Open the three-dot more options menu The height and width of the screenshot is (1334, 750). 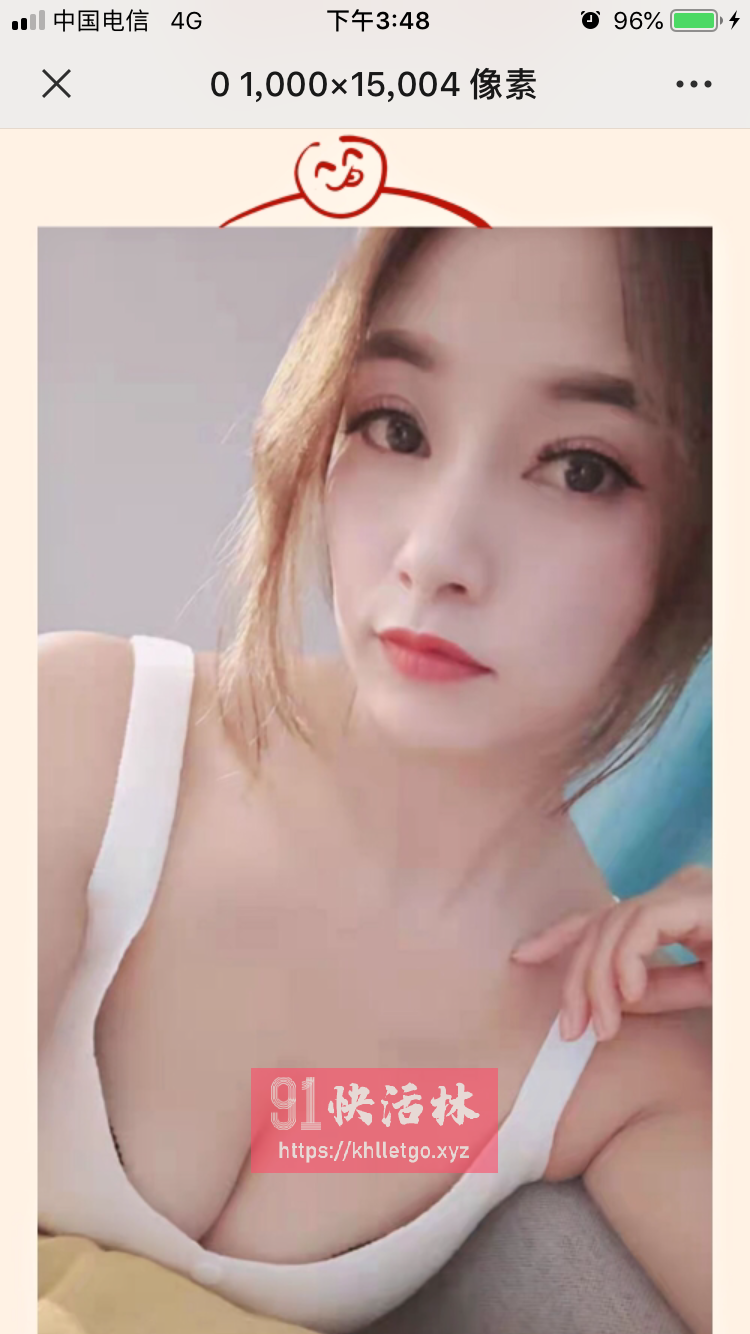[x=693, y=85]
